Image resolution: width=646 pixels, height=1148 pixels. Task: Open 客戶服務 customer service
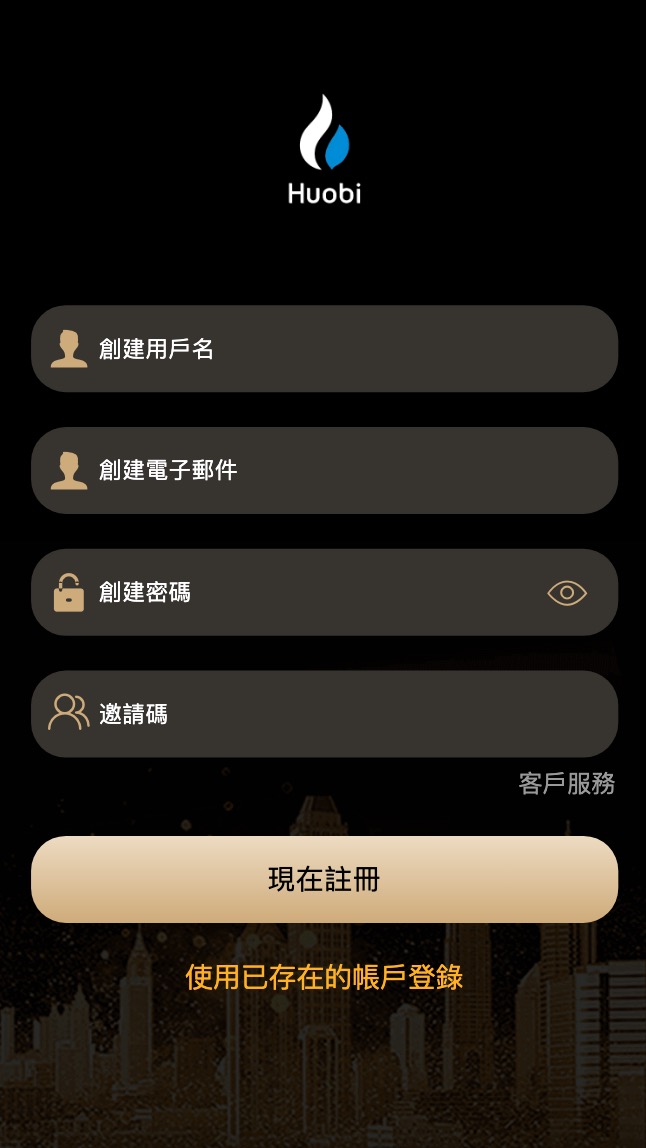(x=566, y=784)
